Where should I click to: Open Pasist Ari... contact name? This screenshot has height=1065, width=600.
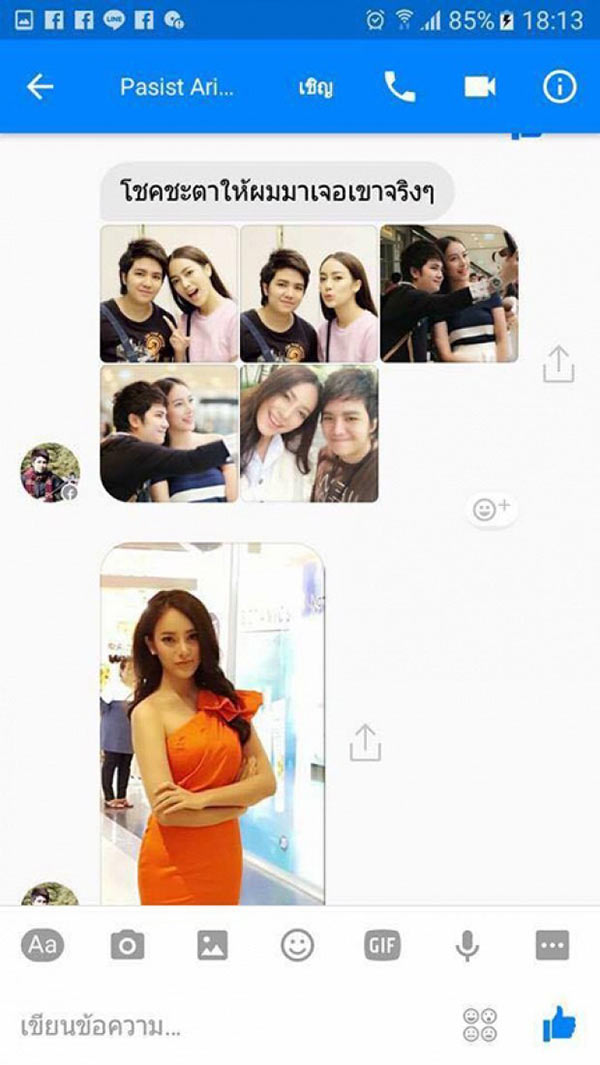[177, 87]
